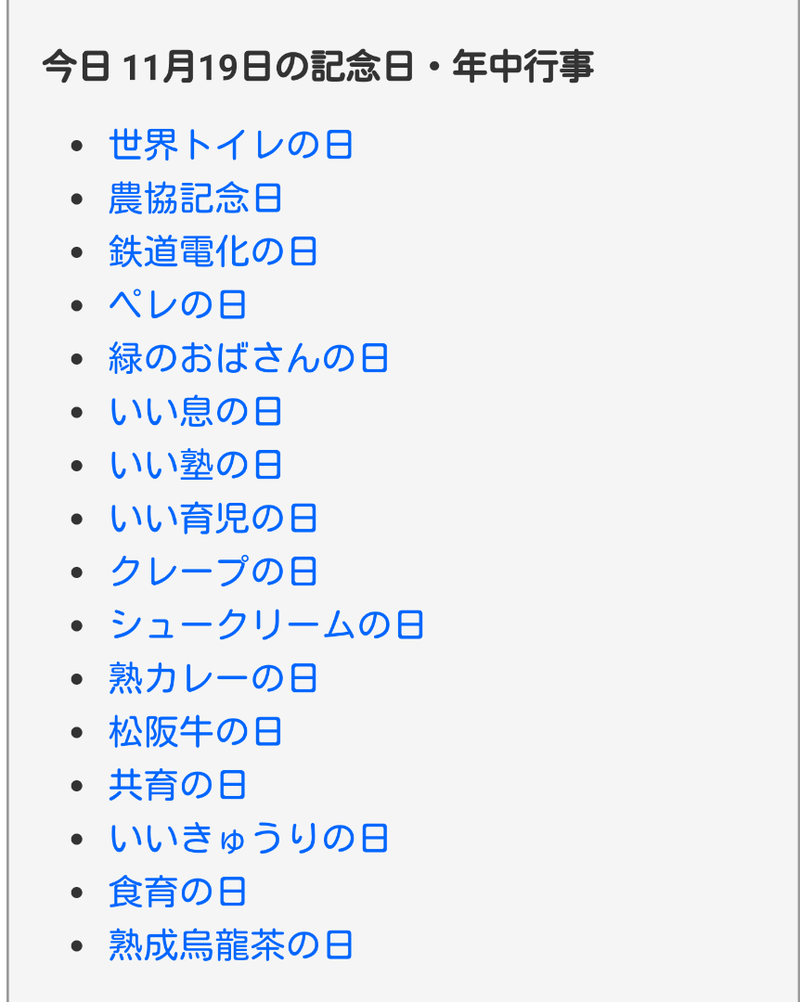The width and height of the screenshot is (800, 1002).
Task: Tap the いい塾の日 link
Action: coord(195,465)
